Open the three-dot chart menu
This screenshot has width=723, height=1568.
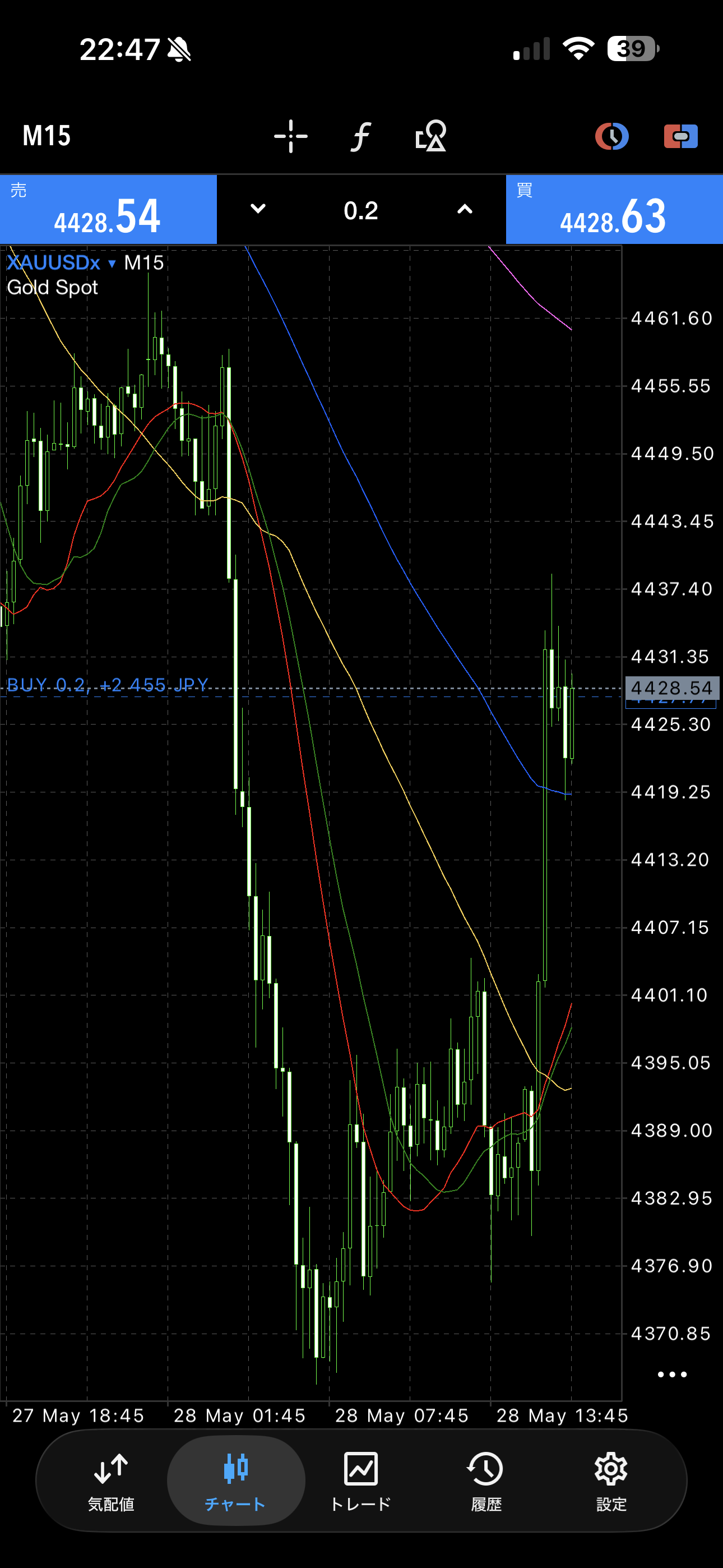(x=672, y=1375)
